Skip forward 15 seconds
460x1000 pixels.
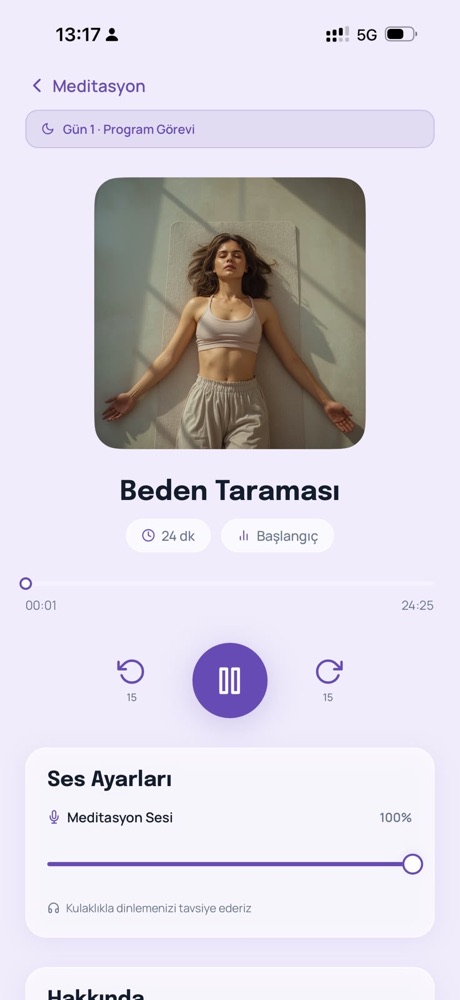(x=329, y=680)
